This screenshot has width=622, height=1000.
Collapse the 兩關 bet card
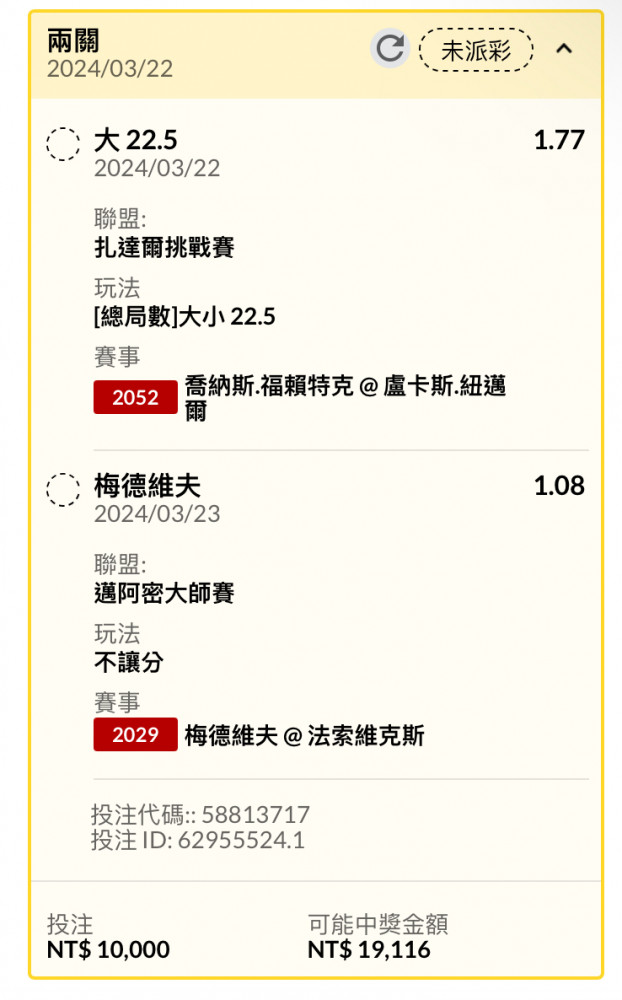[x=564, y=48]
